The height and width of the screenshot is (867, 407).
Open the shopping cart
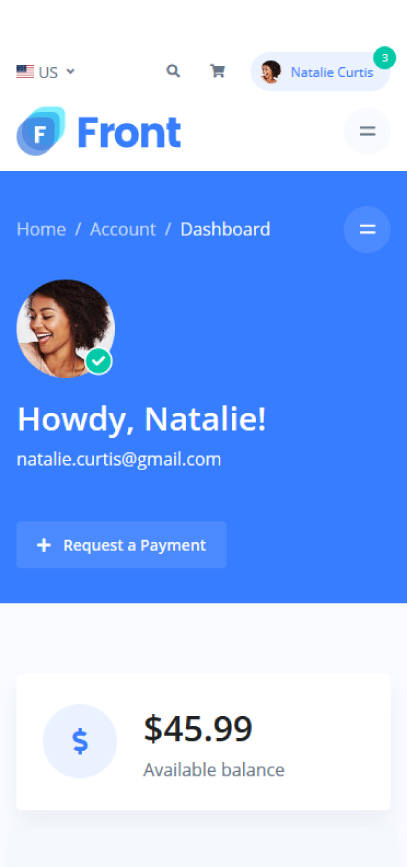click(x=217, y=71)
